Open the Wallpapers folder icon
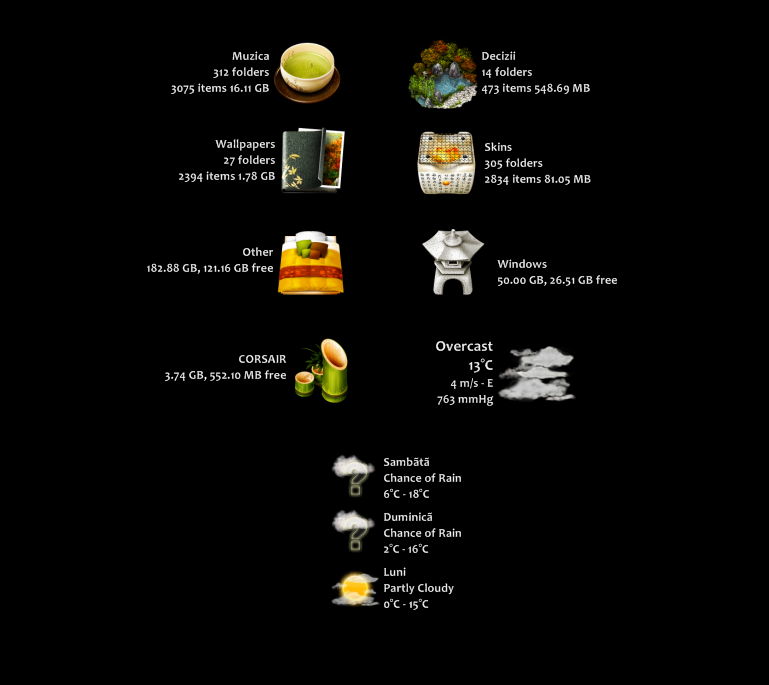The image size is (769, 685). point(313,160)
